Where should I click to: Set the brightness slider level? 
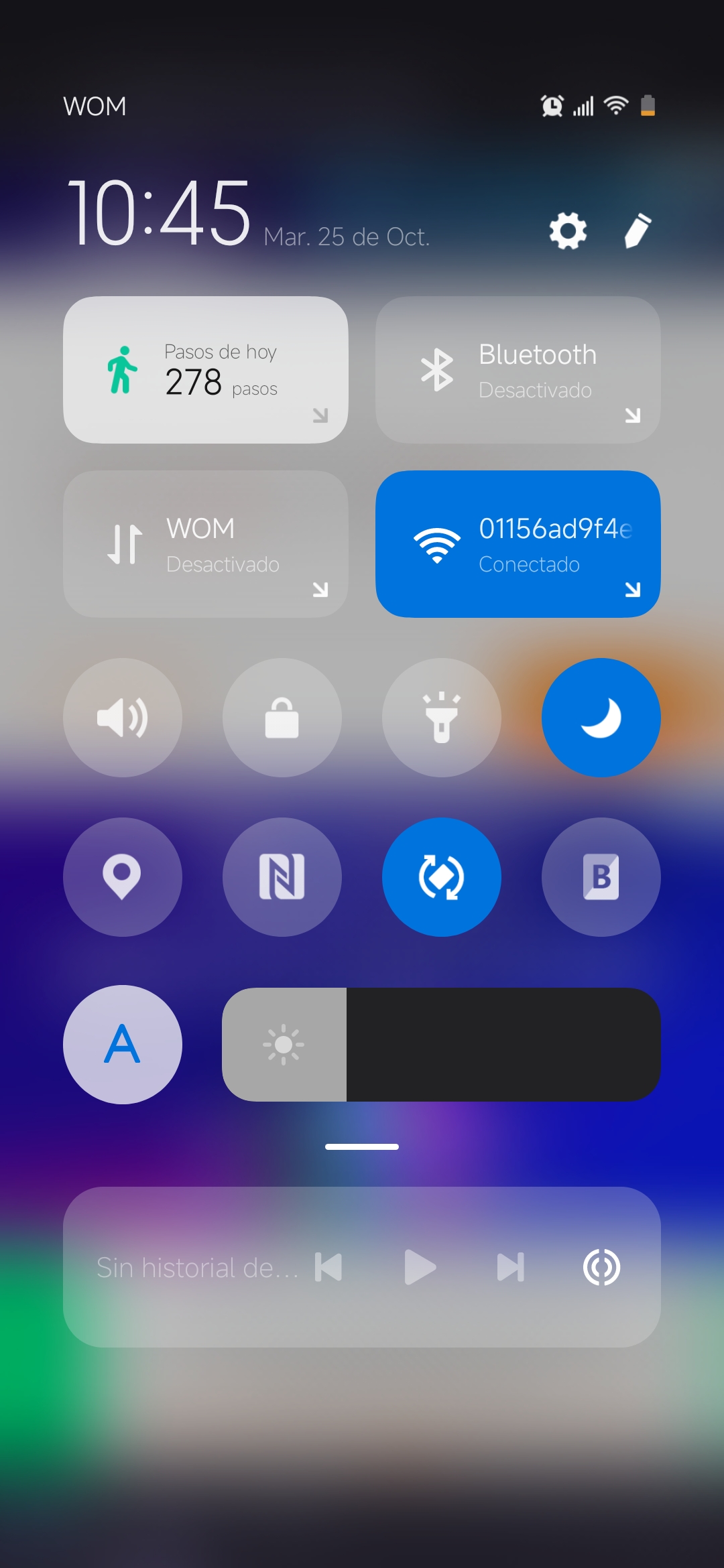pyautogui.click(x=442, y=1045)
